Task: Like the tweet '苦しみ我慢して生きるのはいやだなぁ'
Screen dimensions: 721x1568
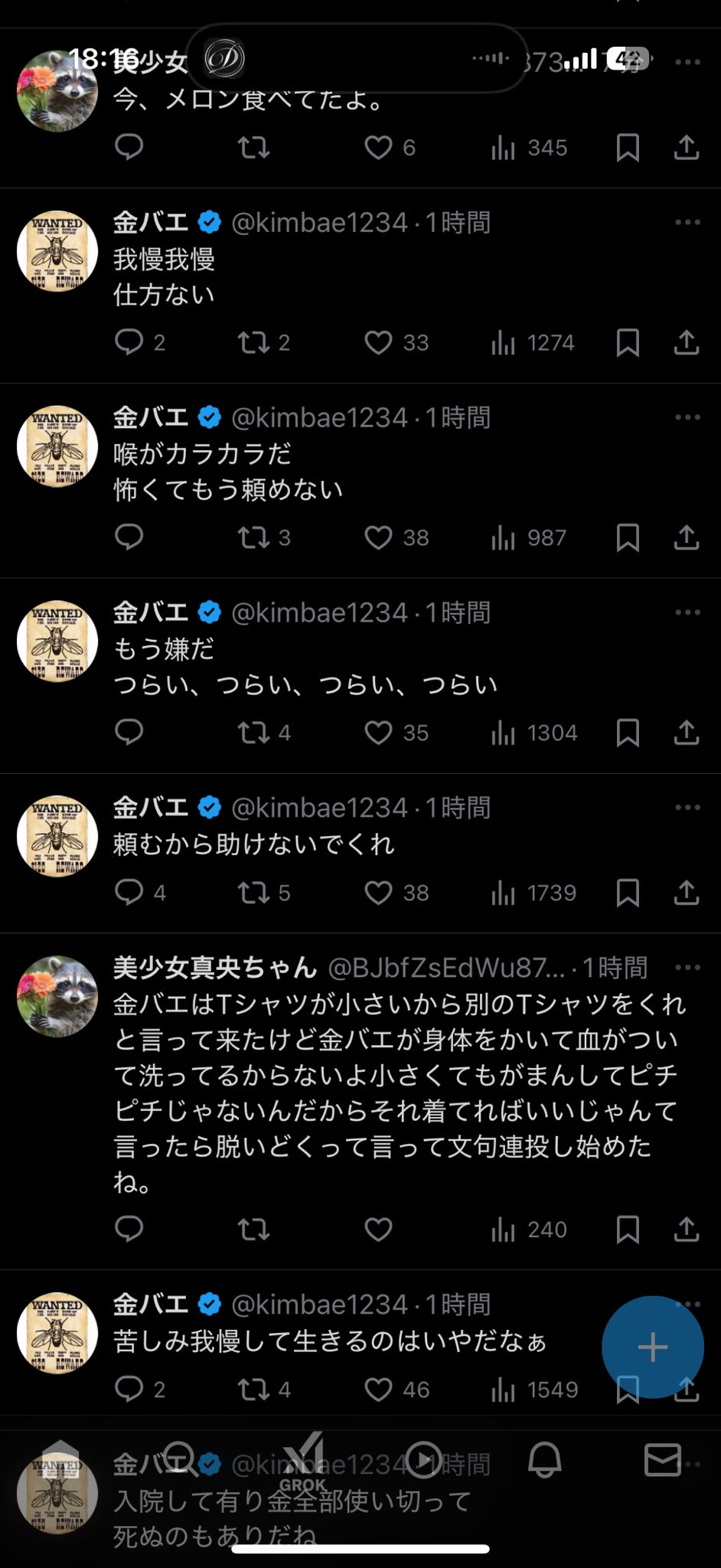Action: point(378,1389)
